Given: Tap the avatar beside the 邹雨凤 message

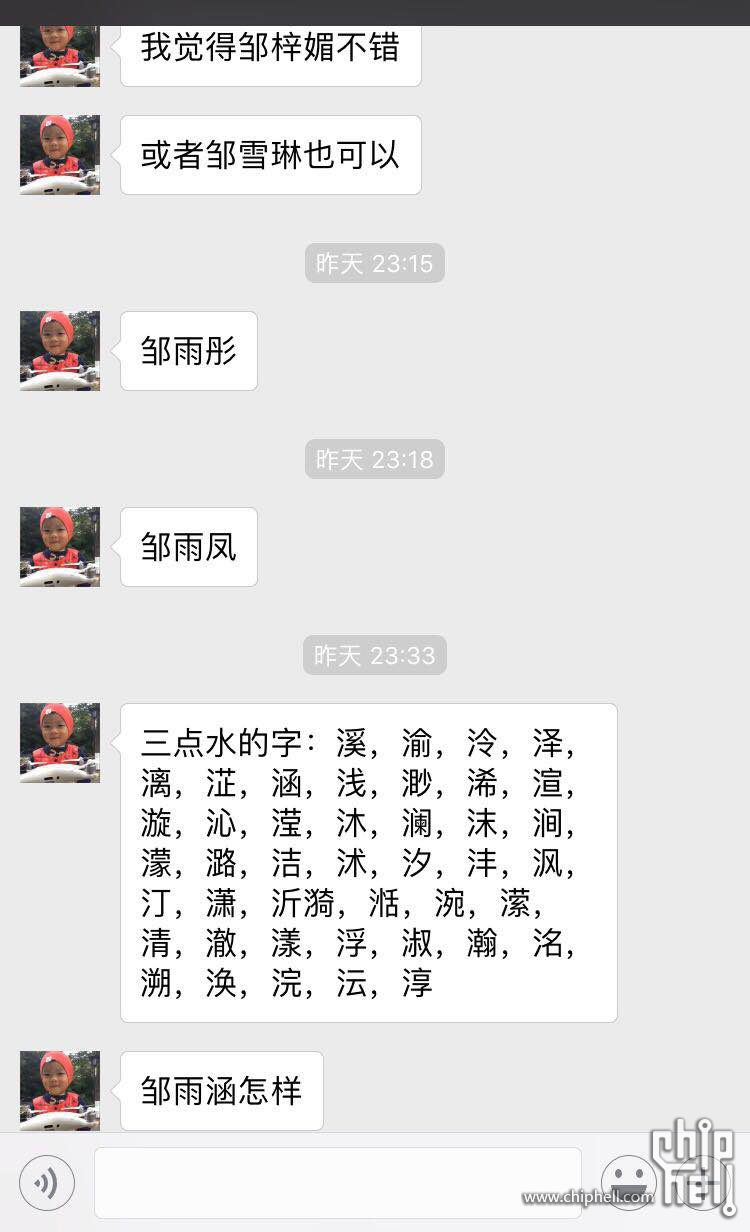Looking at the screenshot, I should [x=60, y=547].
